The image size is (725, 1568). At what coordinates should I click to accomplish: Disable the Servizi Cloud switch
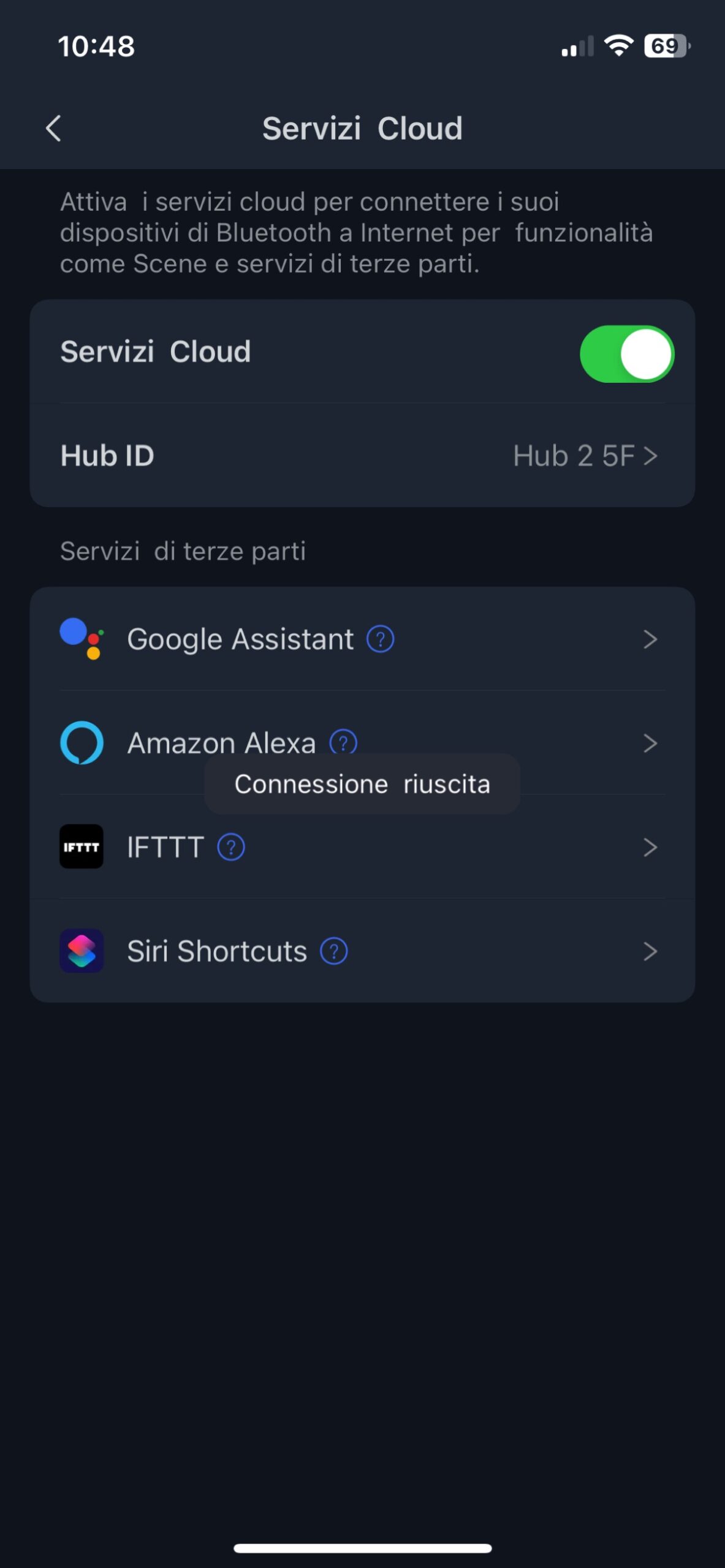626,354
